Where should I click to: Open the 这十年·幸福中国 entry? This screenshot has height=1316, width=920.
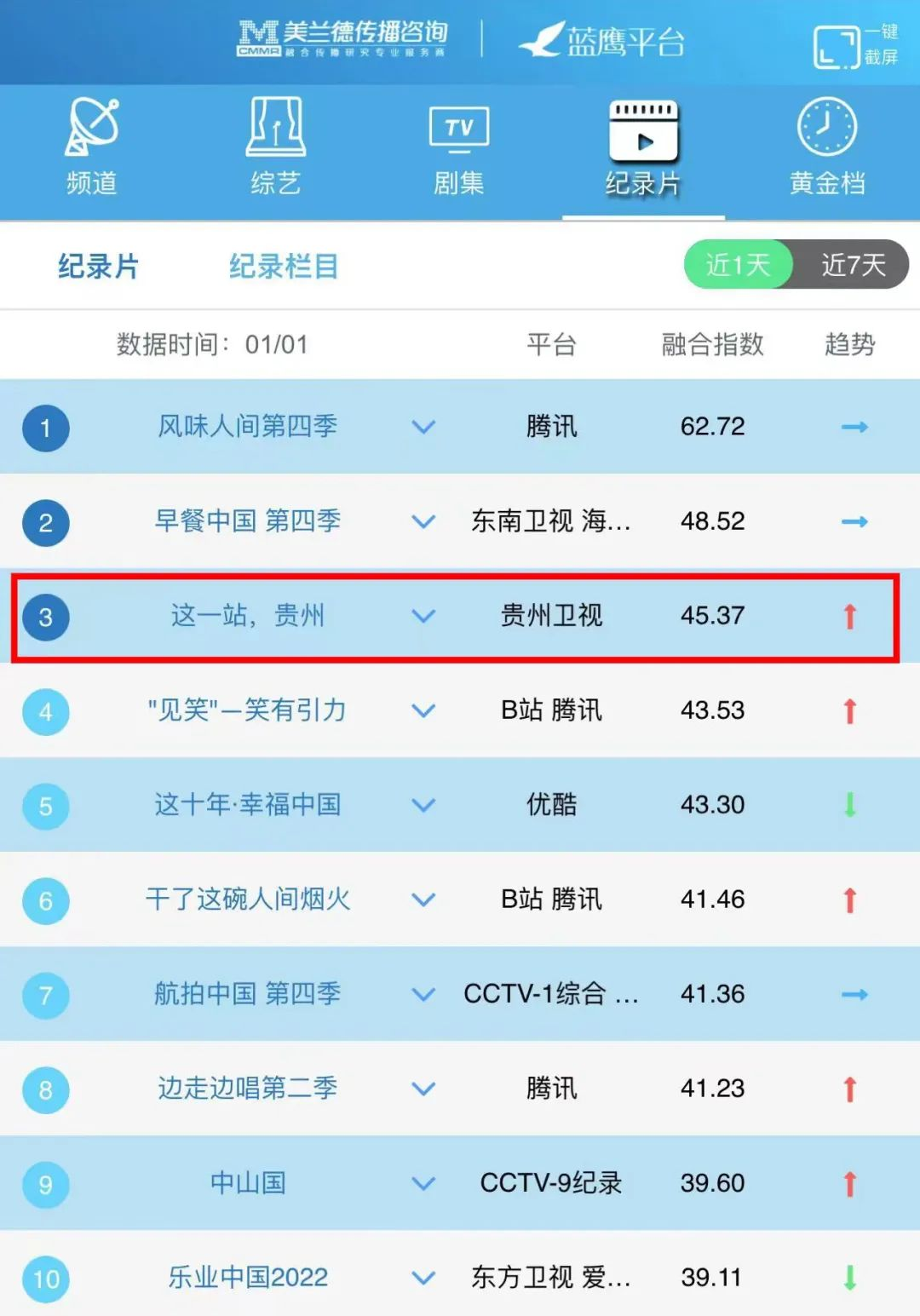tap(248, 805)
